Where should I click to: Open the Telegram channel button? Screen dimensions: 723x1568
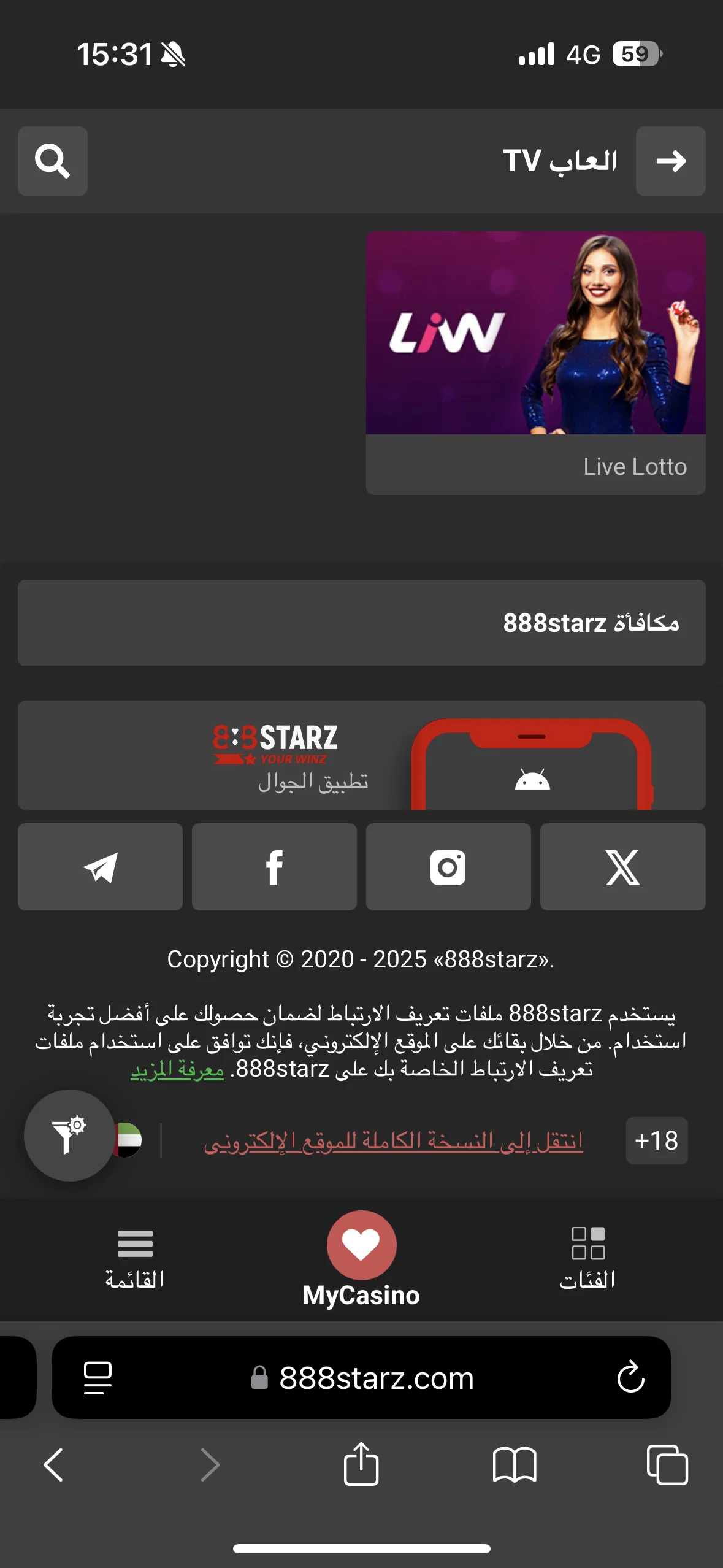[100, 867]
